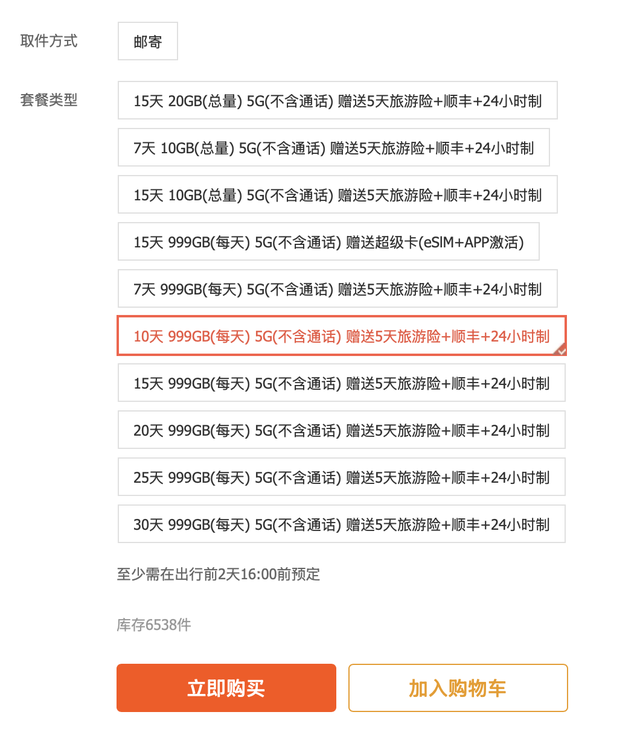The height and width of the screenshot is (741, 640).
Task: Choose the 15天 10GB(总量) package
Action: tap(337, 195)
